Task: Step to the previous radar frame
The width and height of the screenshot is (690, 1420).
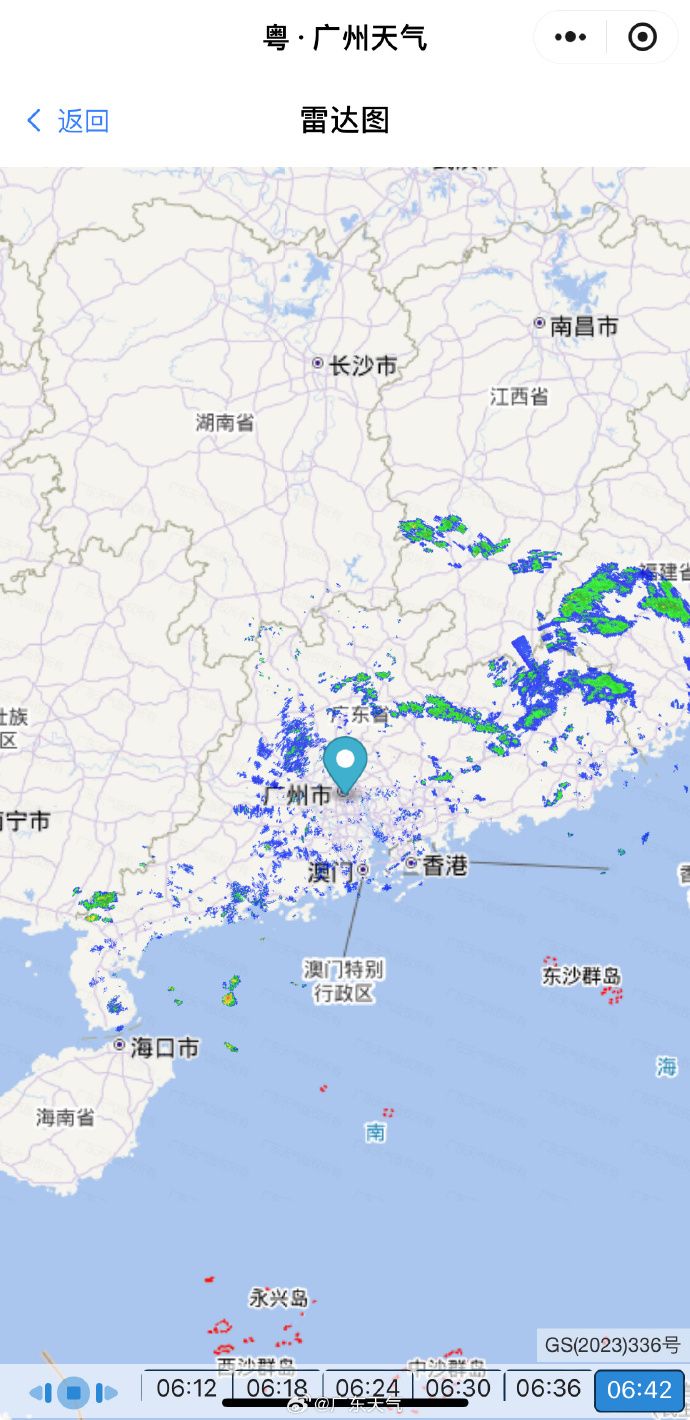Action: coord(41,1392)
